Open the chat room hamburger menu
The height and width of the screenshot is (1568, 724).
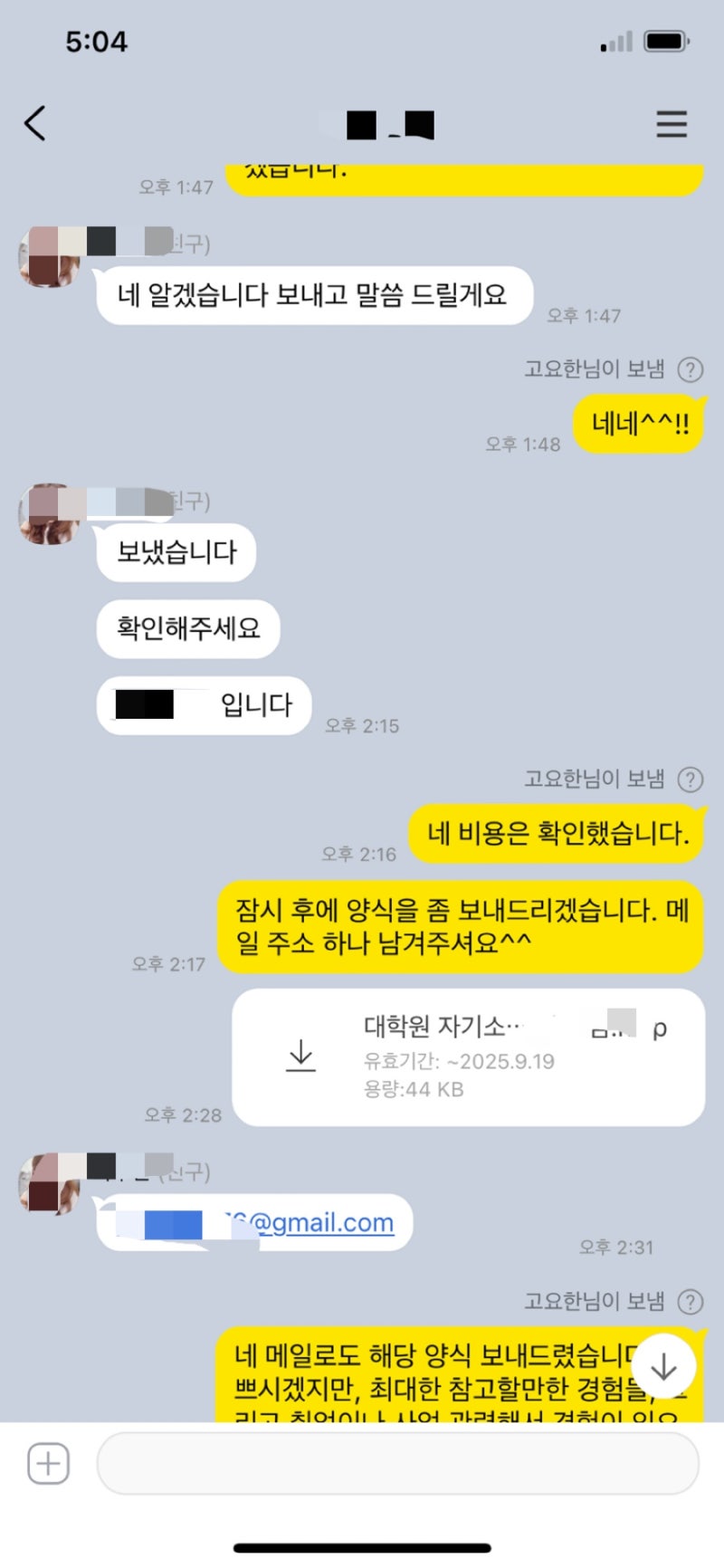click(x=671, y=124)
